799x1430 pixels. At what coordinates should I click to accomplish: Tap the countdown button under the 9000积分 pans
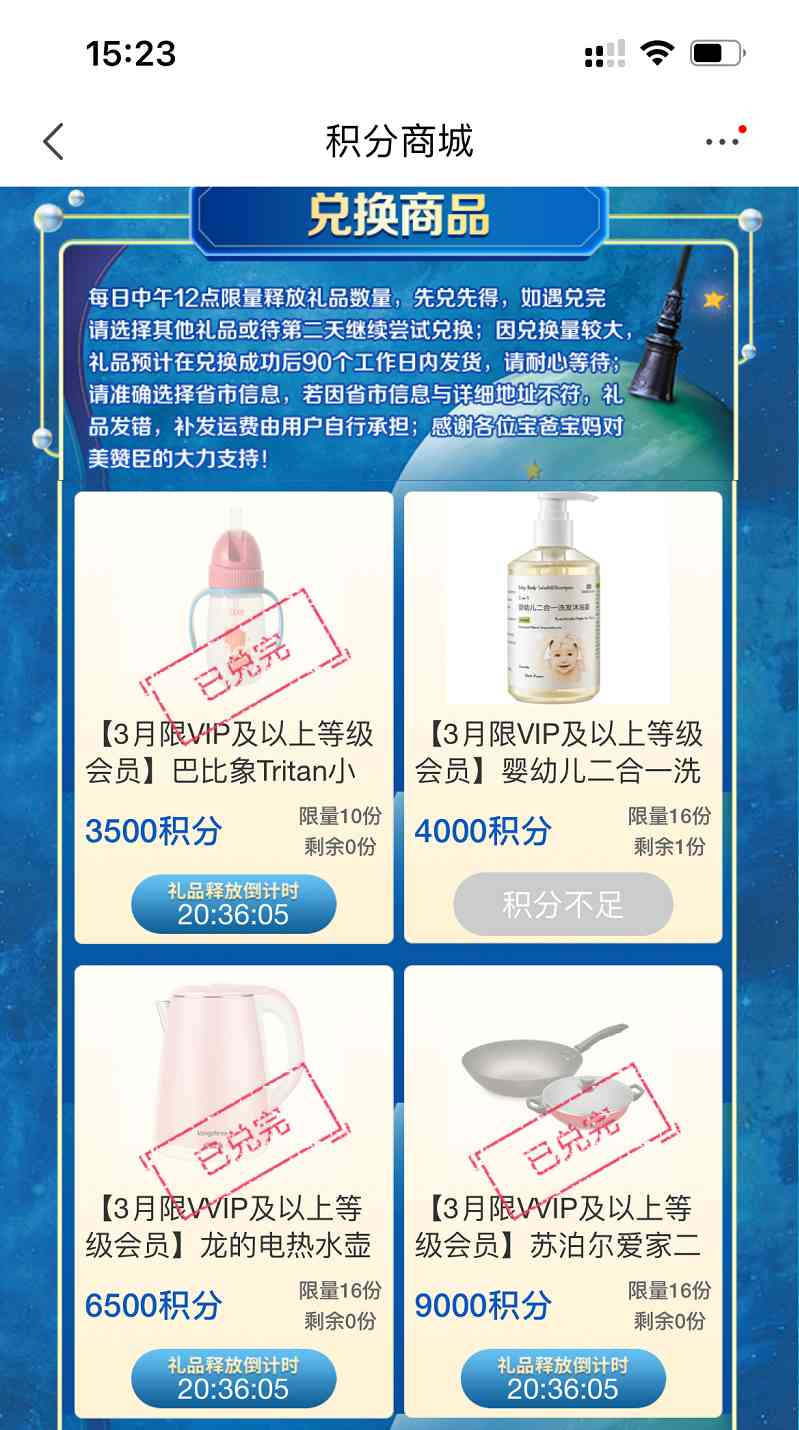(x=563, y=1378)
